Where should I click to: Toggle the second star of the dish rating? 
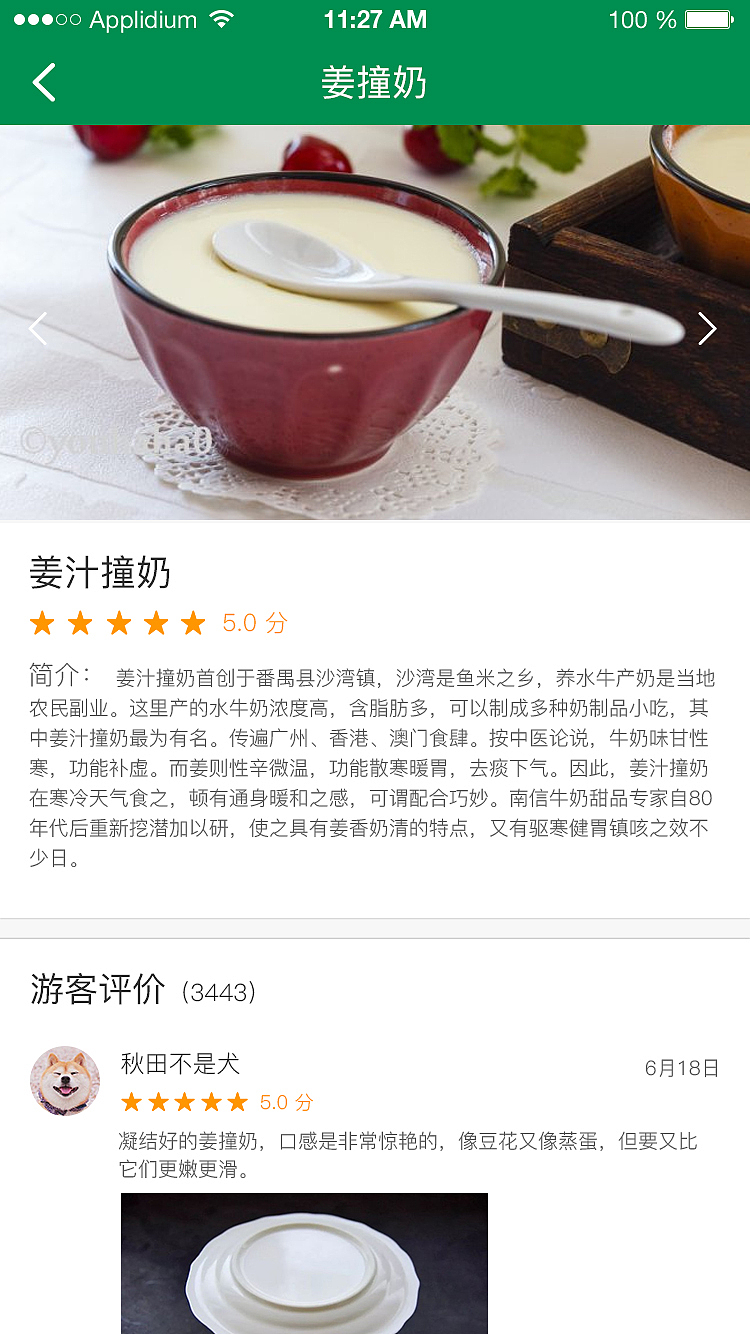81,622
